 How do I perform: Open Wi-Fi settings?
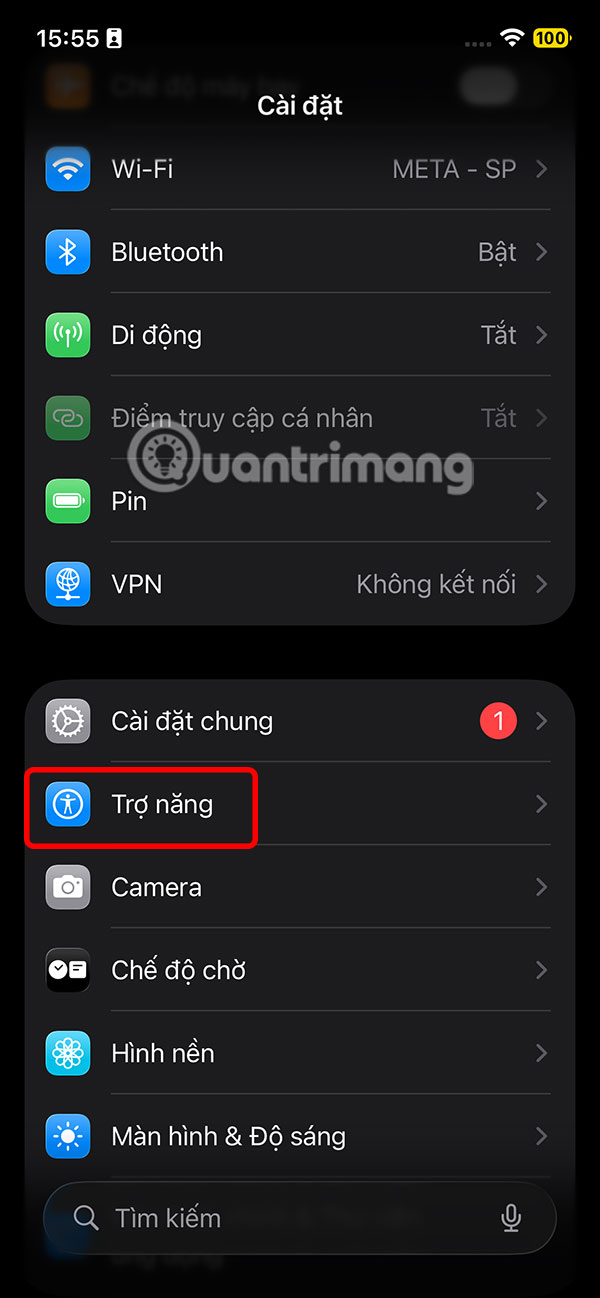(x=300, y=169)
